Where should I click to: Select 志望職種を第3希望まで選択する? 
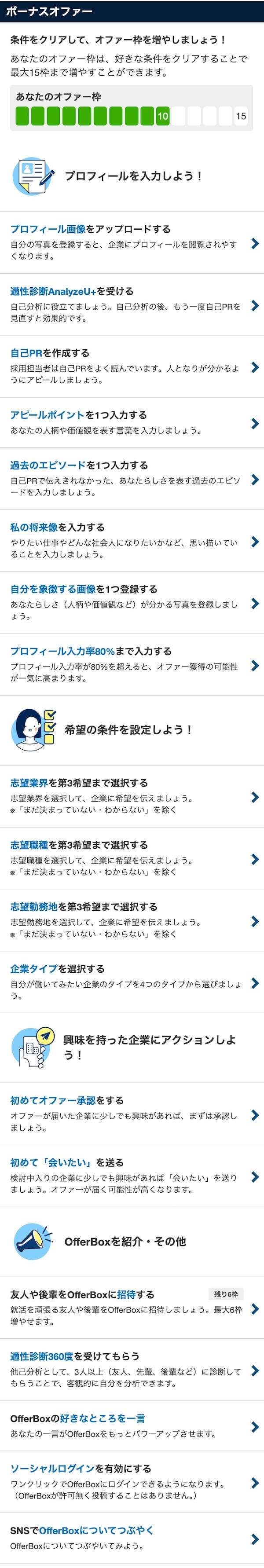pos(132,858)
